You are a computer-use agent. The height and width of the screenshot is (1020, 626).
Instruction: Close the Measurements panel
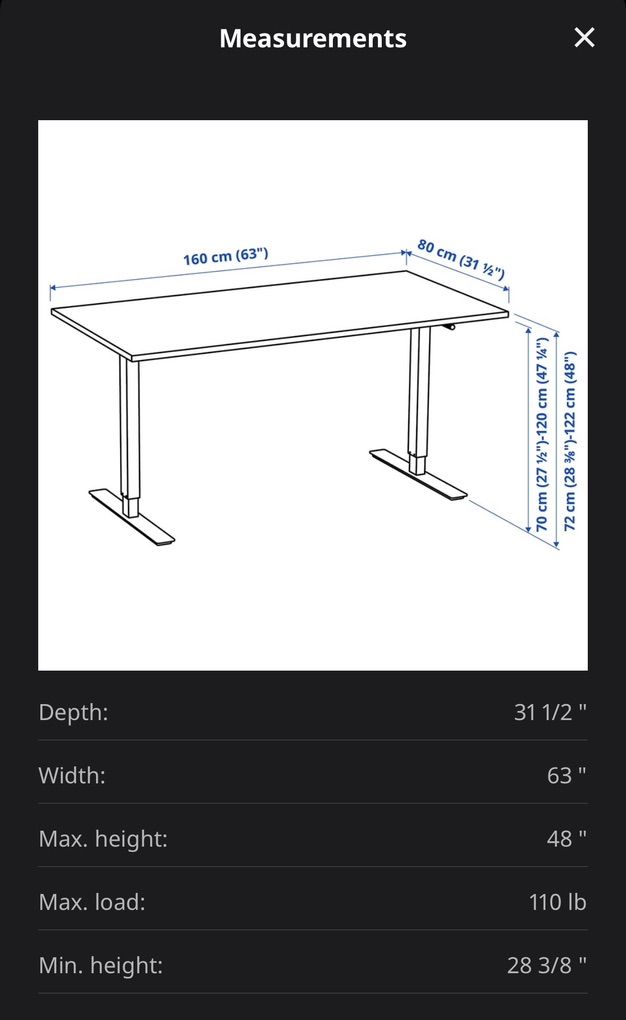coord(584,38)
